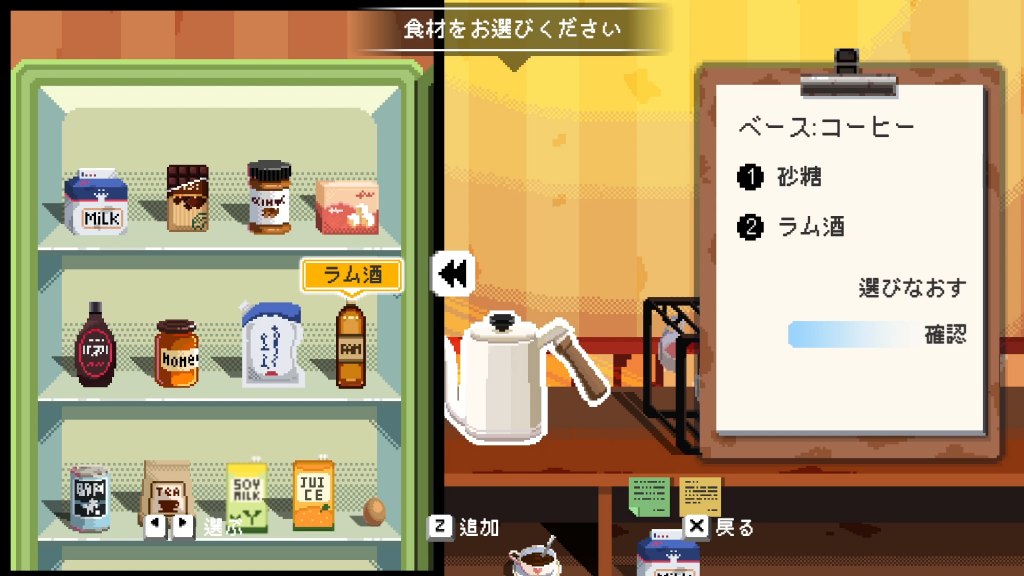Select the Soy Milk carton
The image size is (1024, 576).
pyautogui.click(x=246, y=495)
